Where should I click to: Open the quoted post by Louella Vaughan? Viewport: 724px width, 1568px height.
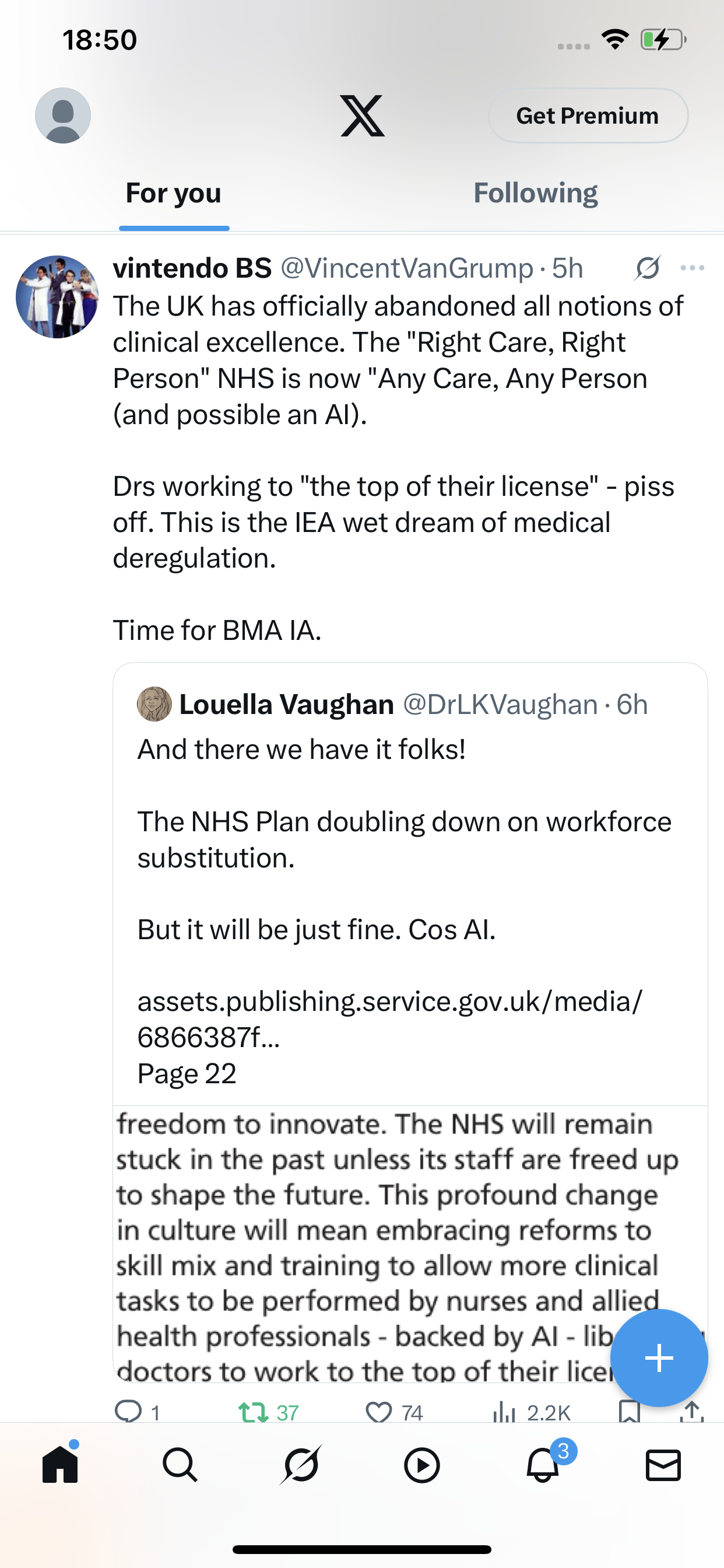click(410, 883)
